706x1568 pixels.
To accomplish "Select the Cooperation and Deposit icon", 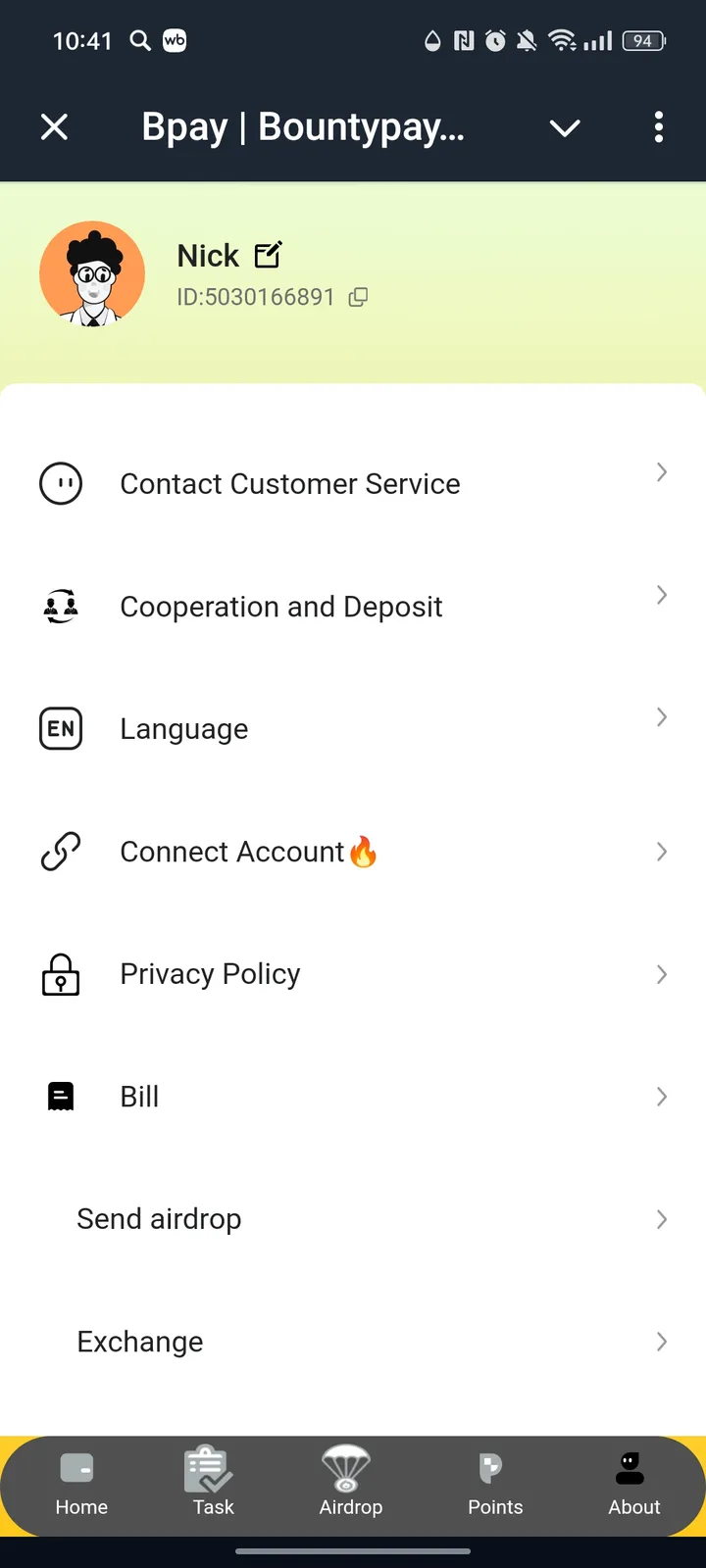I will coord(61,607).
